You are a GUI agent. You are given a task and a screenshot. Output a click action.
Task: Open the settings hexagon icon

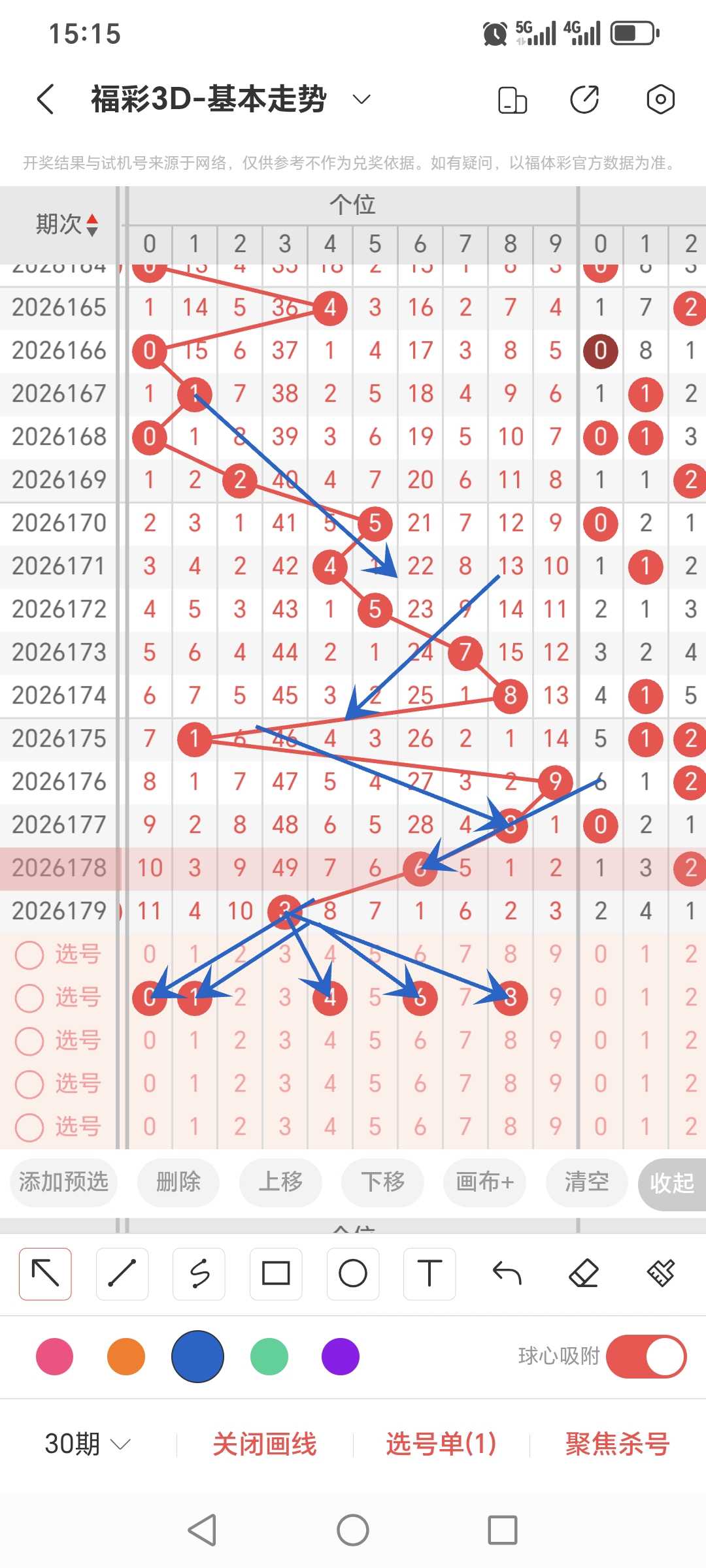pyautogui.click(x=660, y=99)
